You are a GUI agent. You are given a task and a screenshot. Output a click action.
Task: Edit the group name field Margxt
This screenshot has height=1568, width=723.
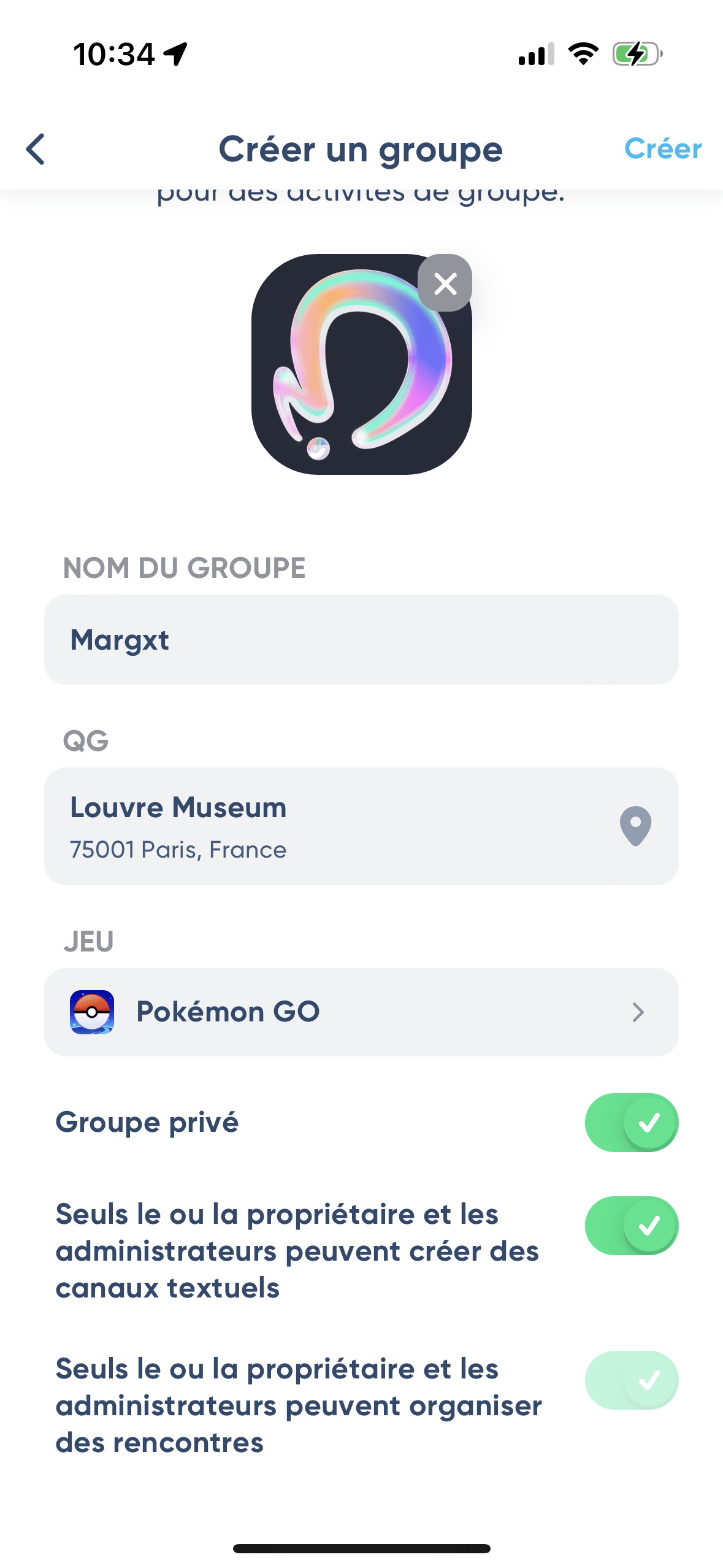click(361, 640)
